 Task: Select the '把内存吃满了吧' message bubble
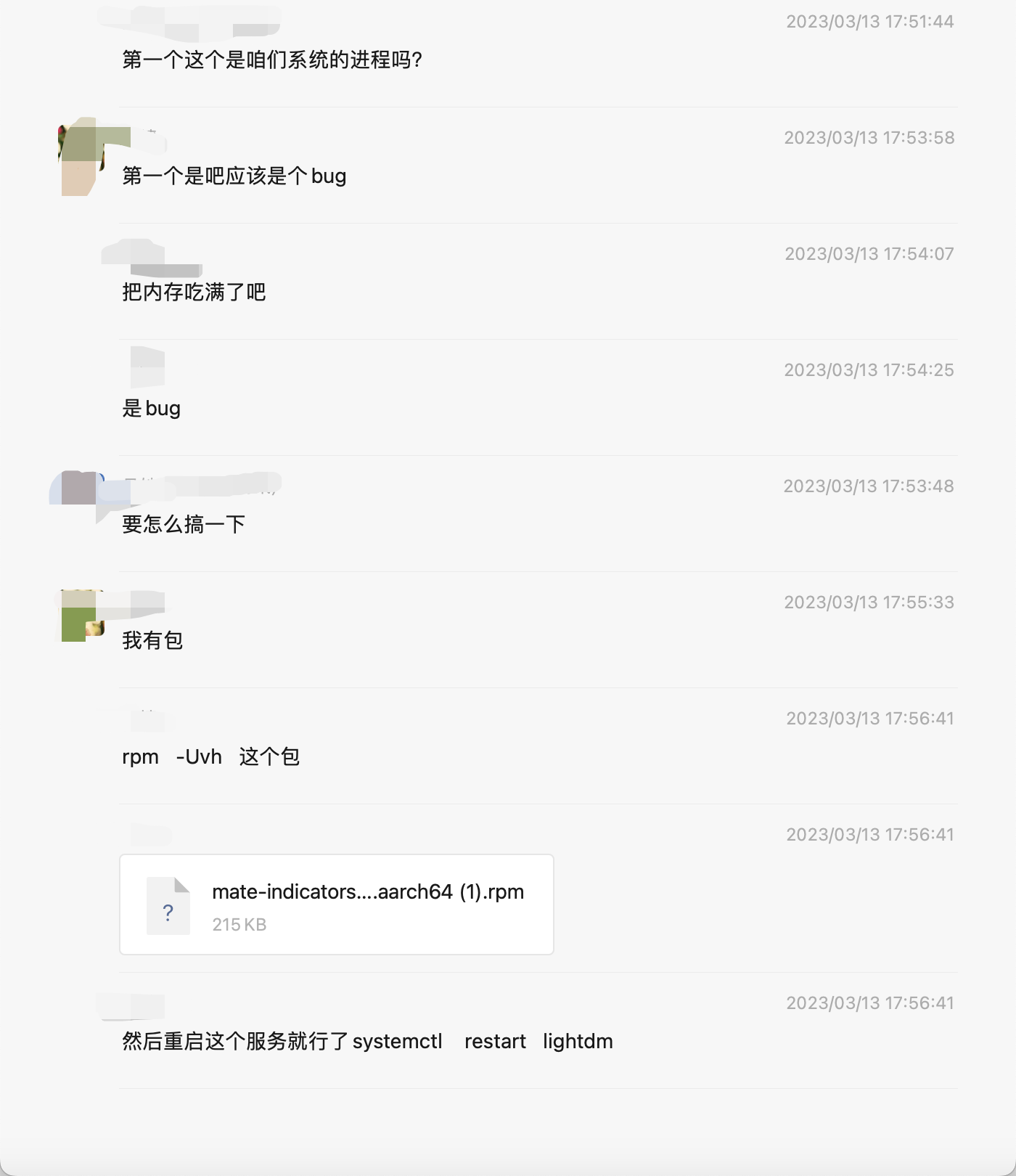[194, 293]
